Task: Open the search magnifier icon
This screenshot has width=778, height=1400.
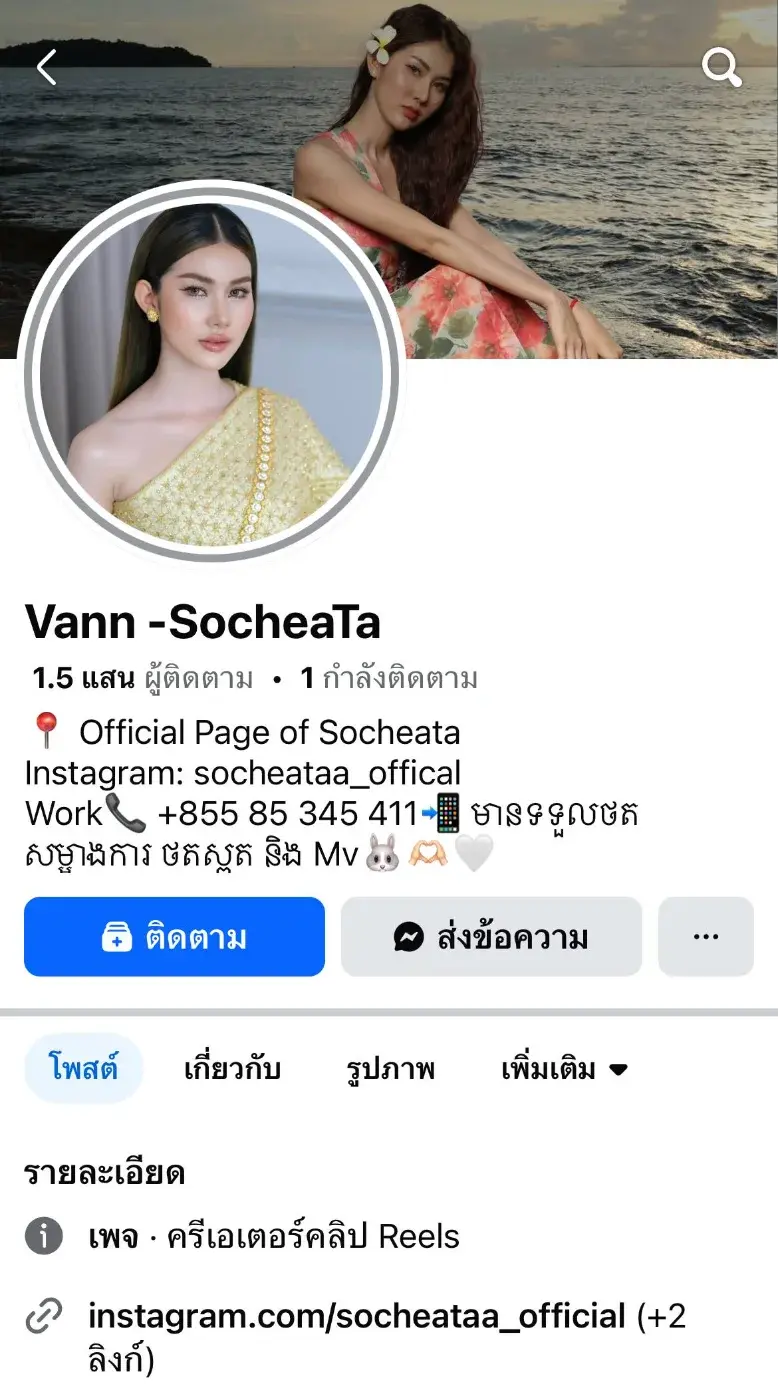Action: pyautogui.click(x=721, y=67)
